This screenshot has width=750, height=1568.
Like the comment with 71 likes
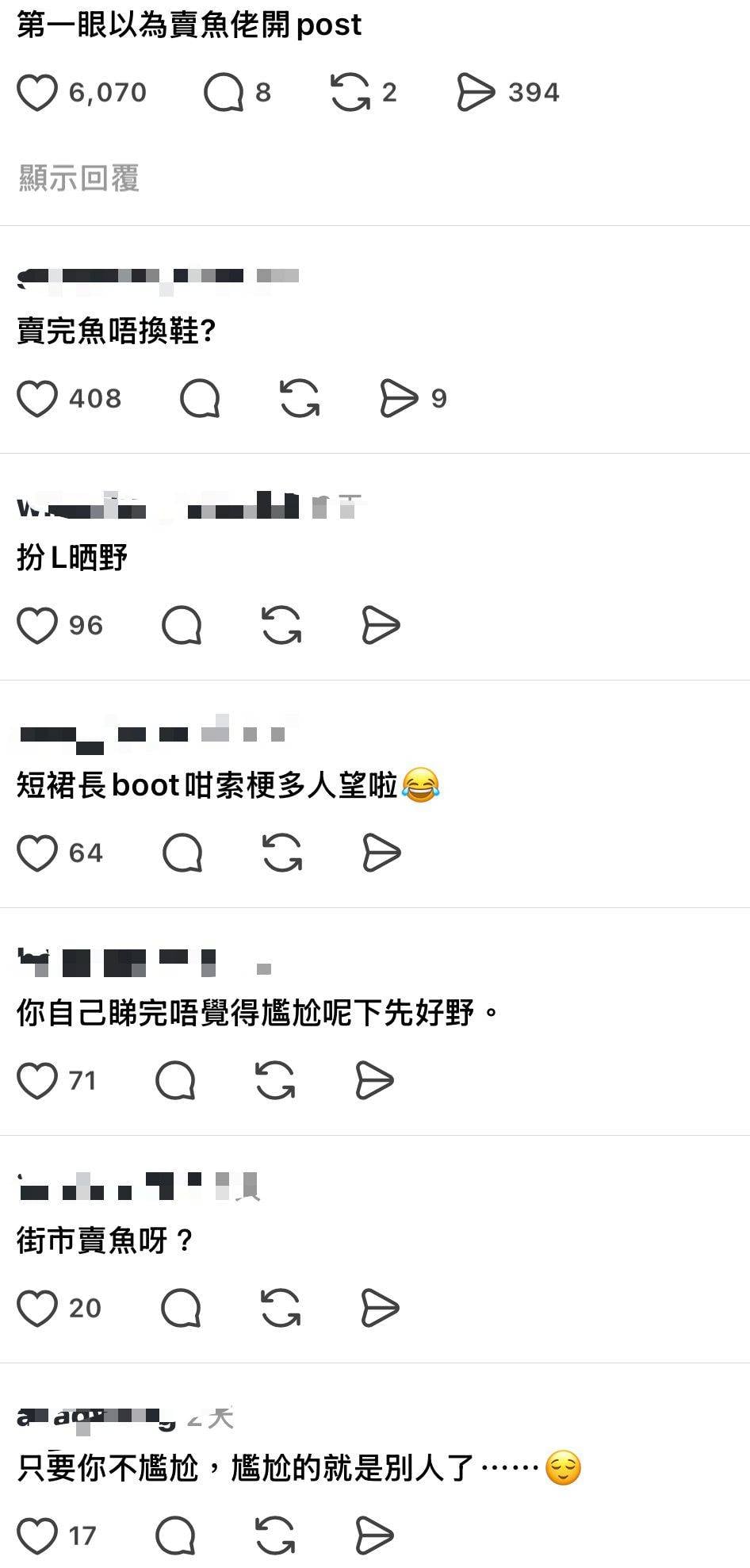pyautogui.click(x=37, y=1081)
